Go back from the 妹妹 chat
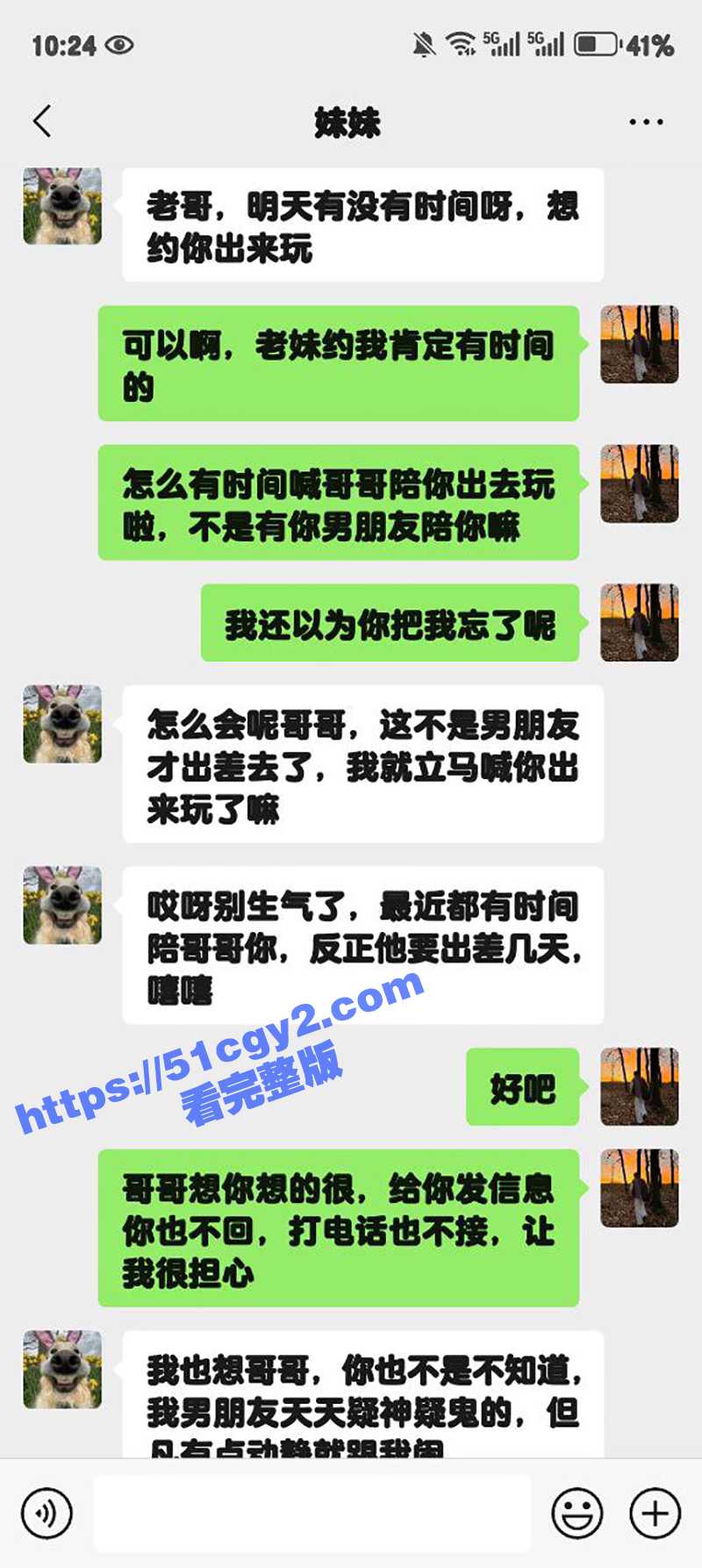Image resolution: width=702 pixels, height=1568 pixels. click(x=42, y=122)
